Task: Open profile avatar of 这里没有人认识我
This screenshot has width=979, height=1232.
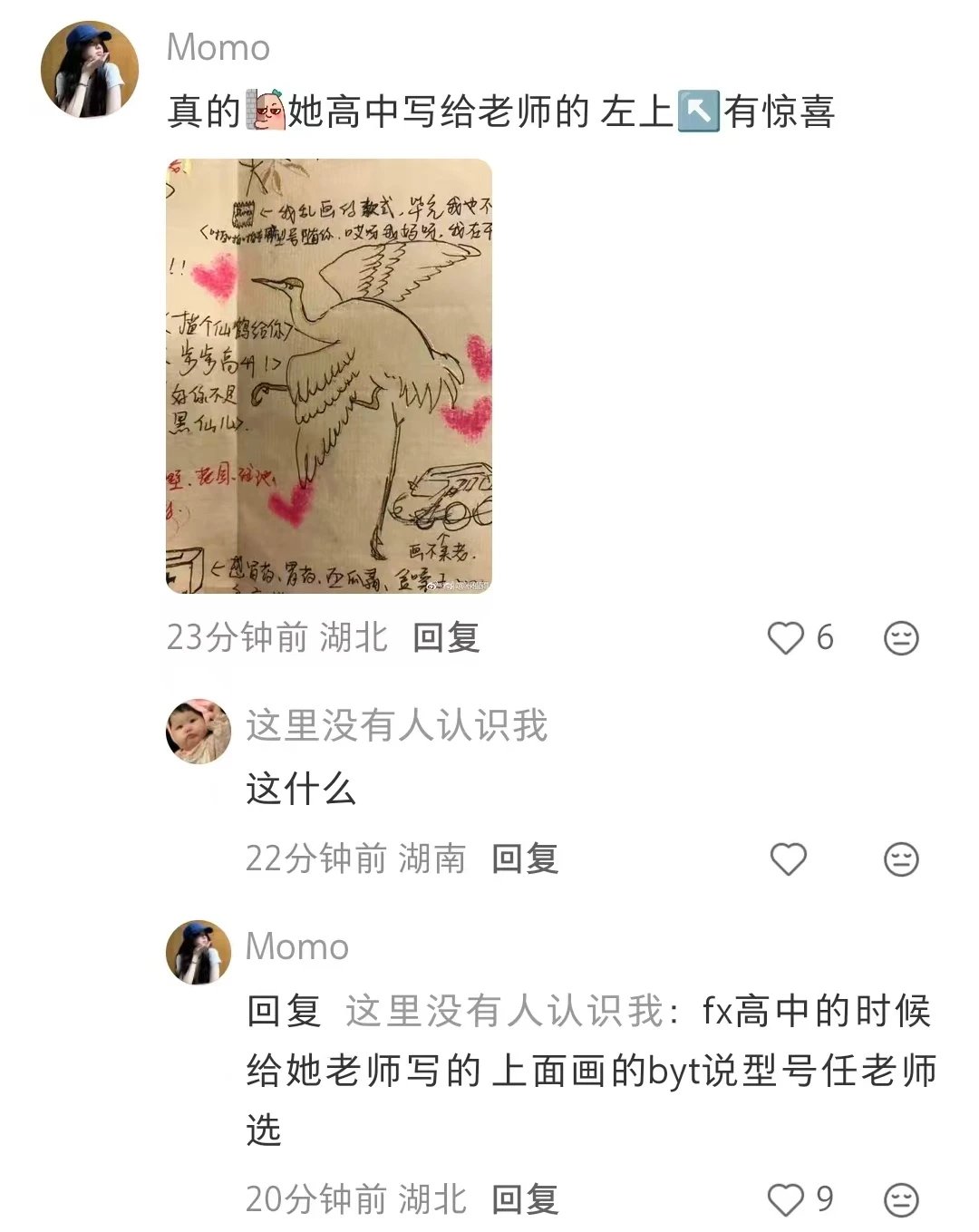Action: [x=199, y=731]
